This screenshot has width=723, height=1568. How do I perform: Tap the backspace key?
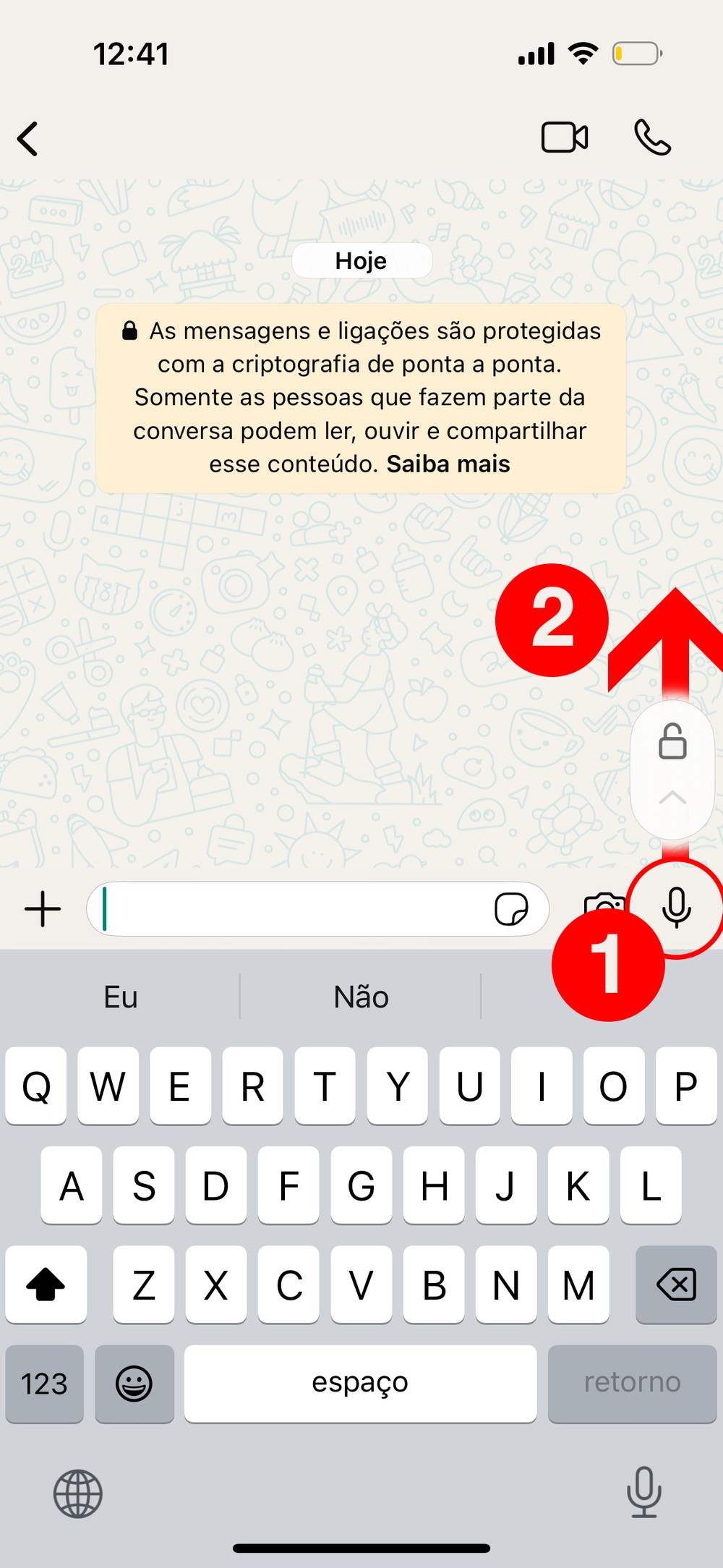click(676, 1284)
